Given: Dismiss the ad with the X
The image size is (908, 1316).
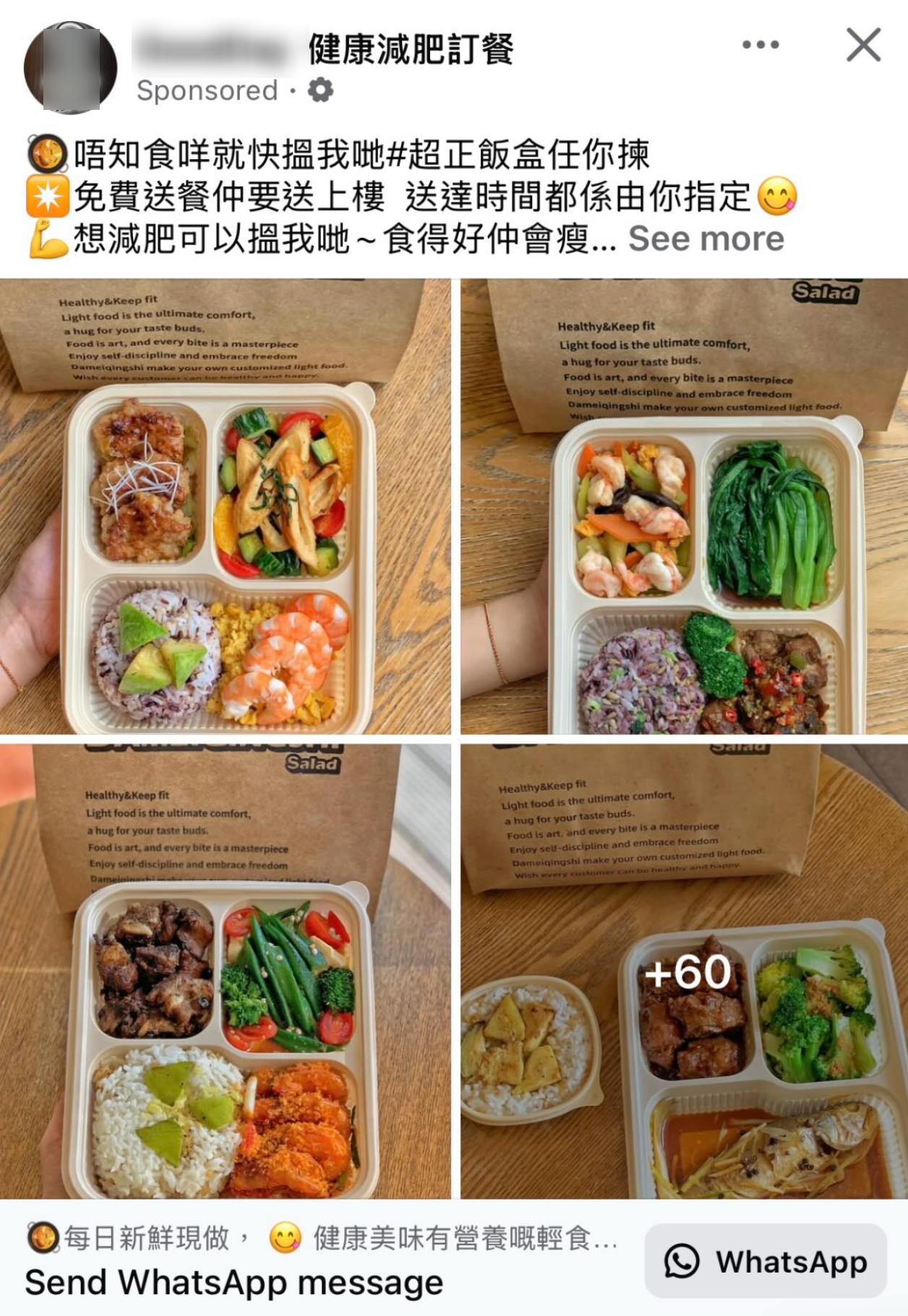Looking at the screenshot, I should 864,45.
